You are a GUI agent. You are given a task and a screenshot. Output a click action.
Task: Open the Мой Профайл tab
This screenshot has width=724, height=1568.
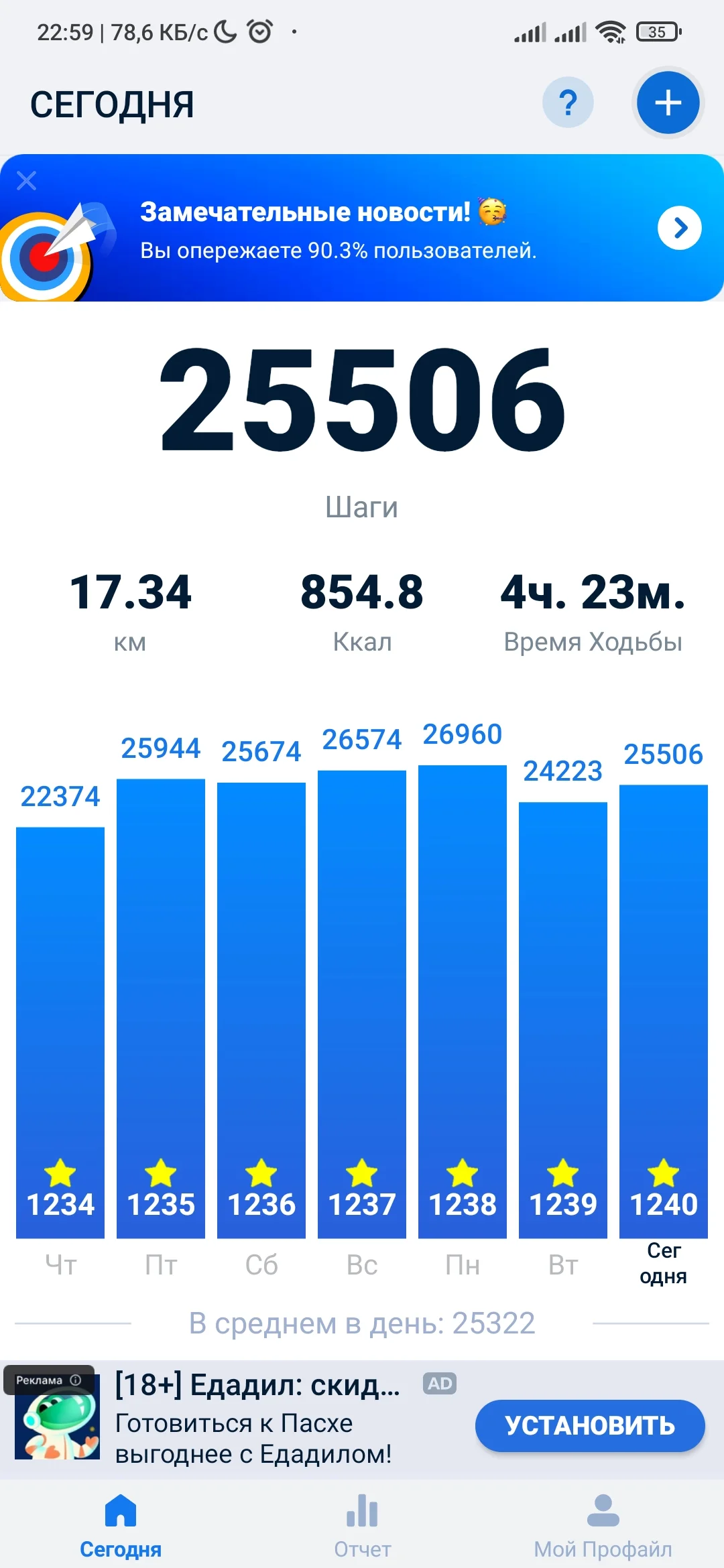[x=603, y=1526]
